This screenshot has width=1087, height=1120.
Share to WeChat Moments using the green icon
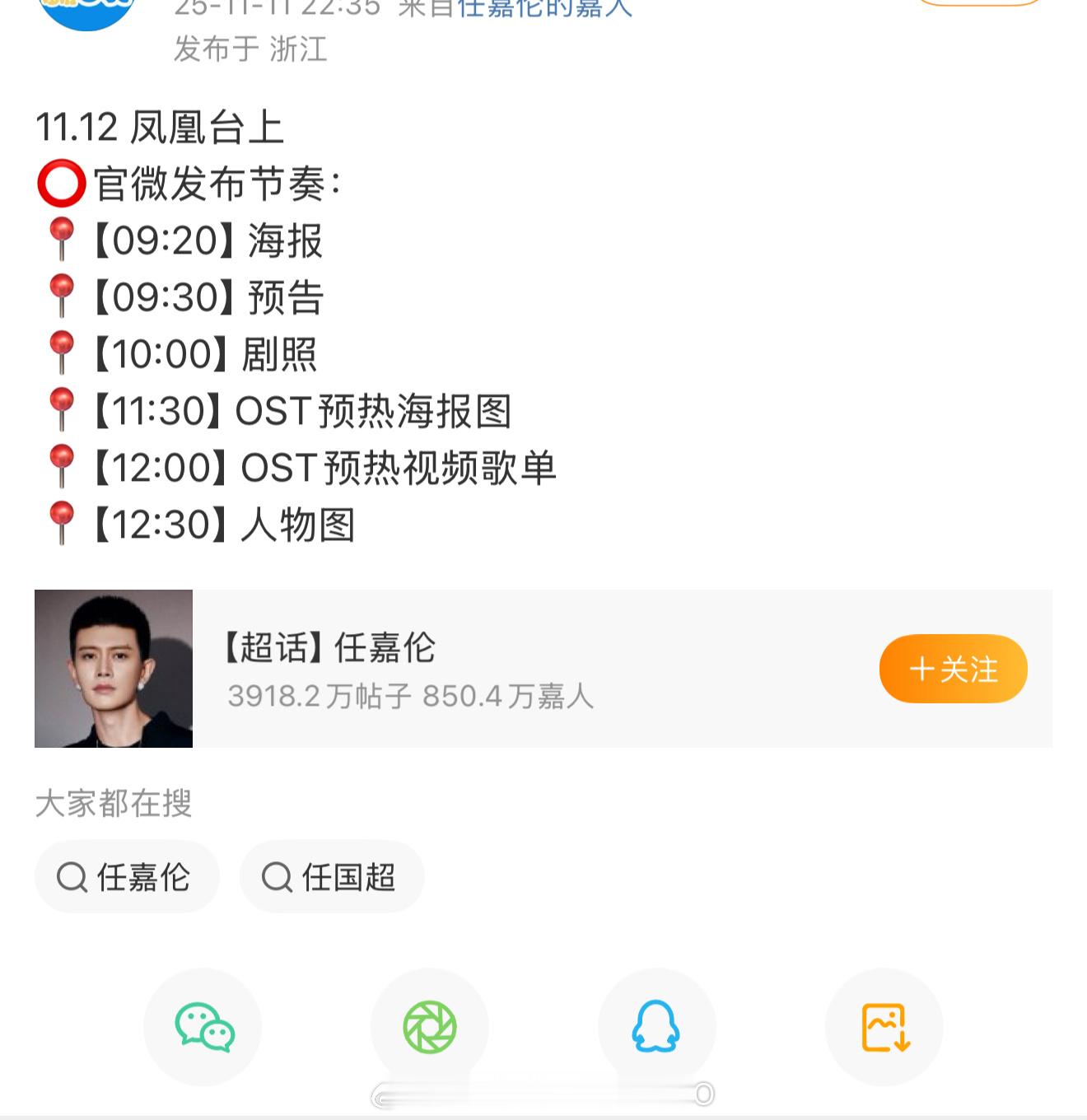point(430,1027)
